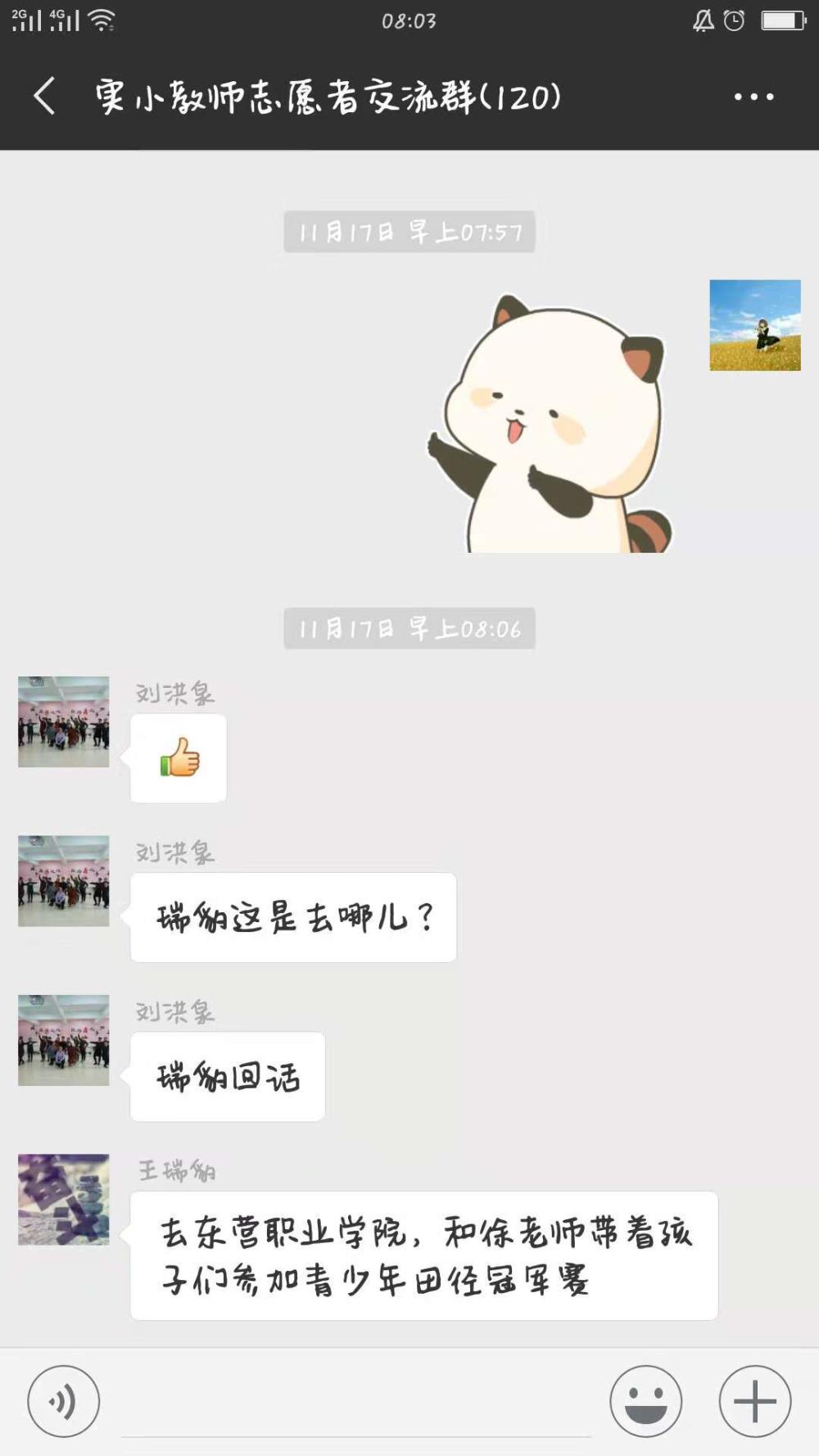This screenshot has width=819, height=1456.
Task: Open the emoji sticker picker
Action: (645, 1401)
